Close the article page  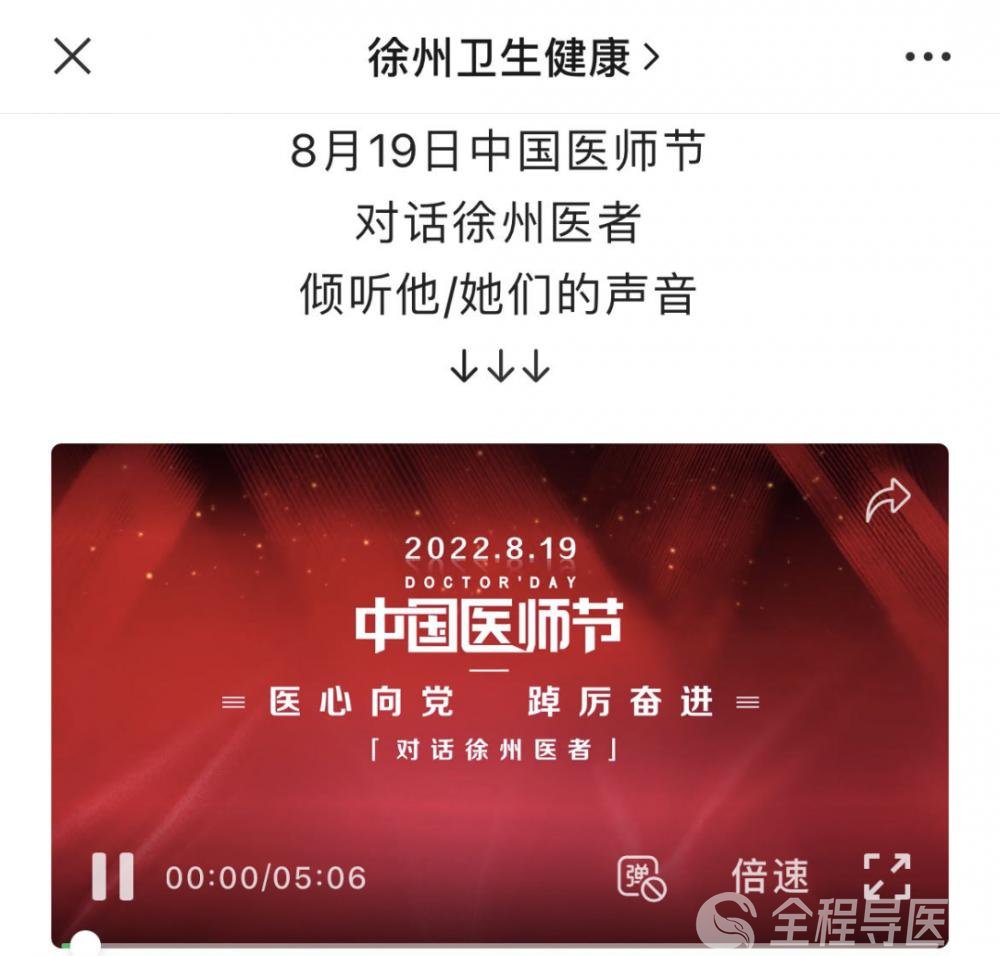pos(72,57)
